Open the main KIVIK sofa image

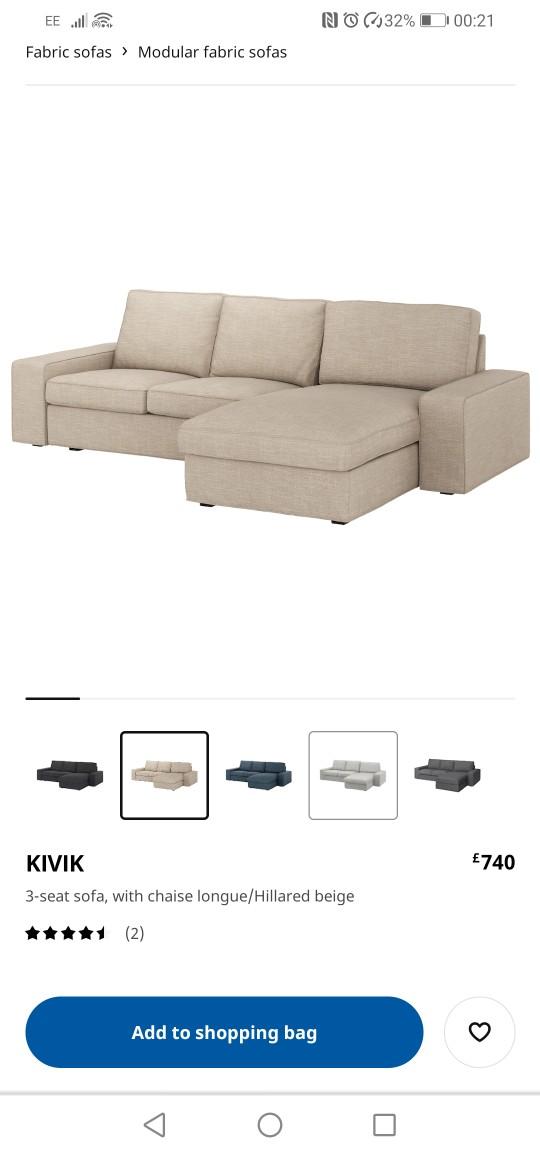pyautogui.click(x=270, y=405)
